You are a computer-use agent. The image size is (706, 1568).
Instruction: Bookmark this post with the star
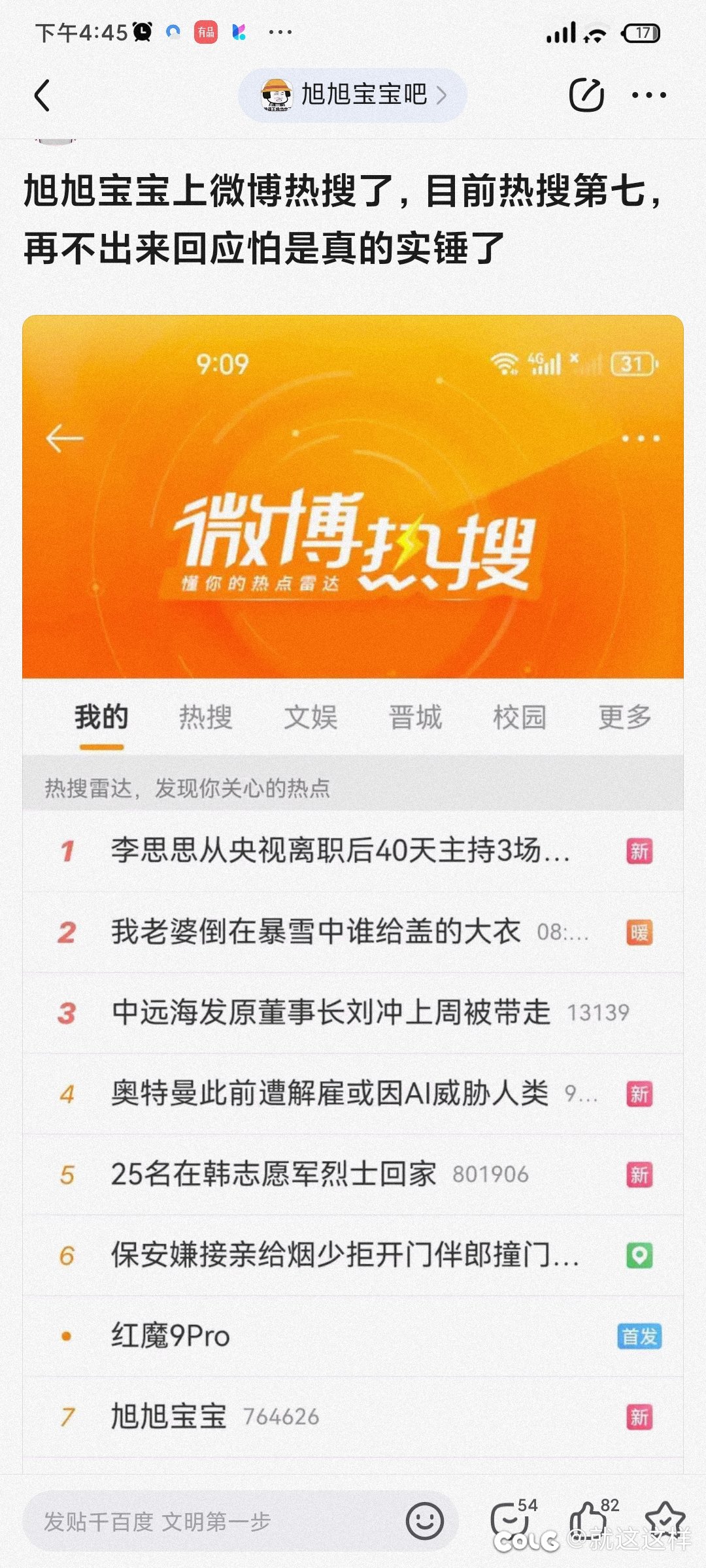click(665, 1519)
